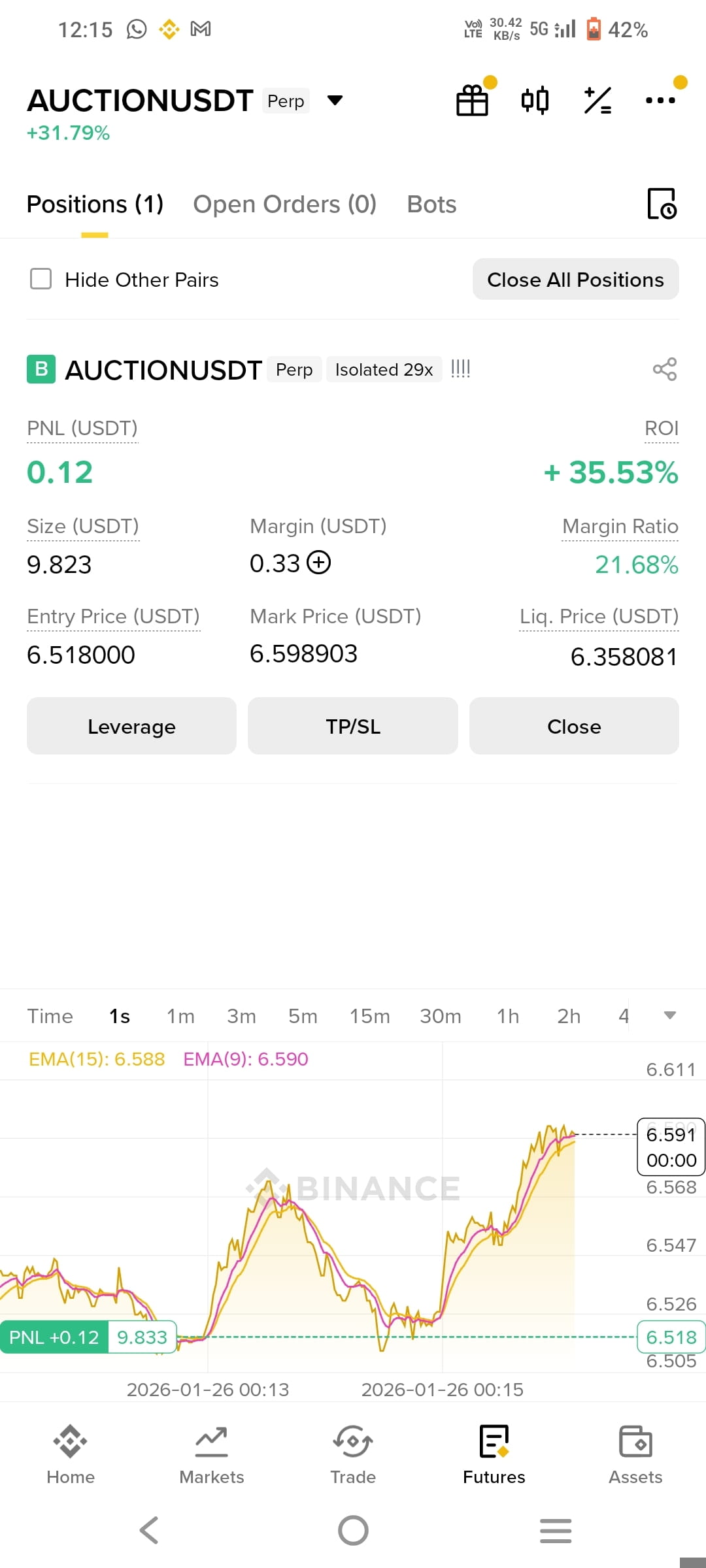Go back using the system back button
This screenshot has width=706, height=1568.
coord(149,1530)
